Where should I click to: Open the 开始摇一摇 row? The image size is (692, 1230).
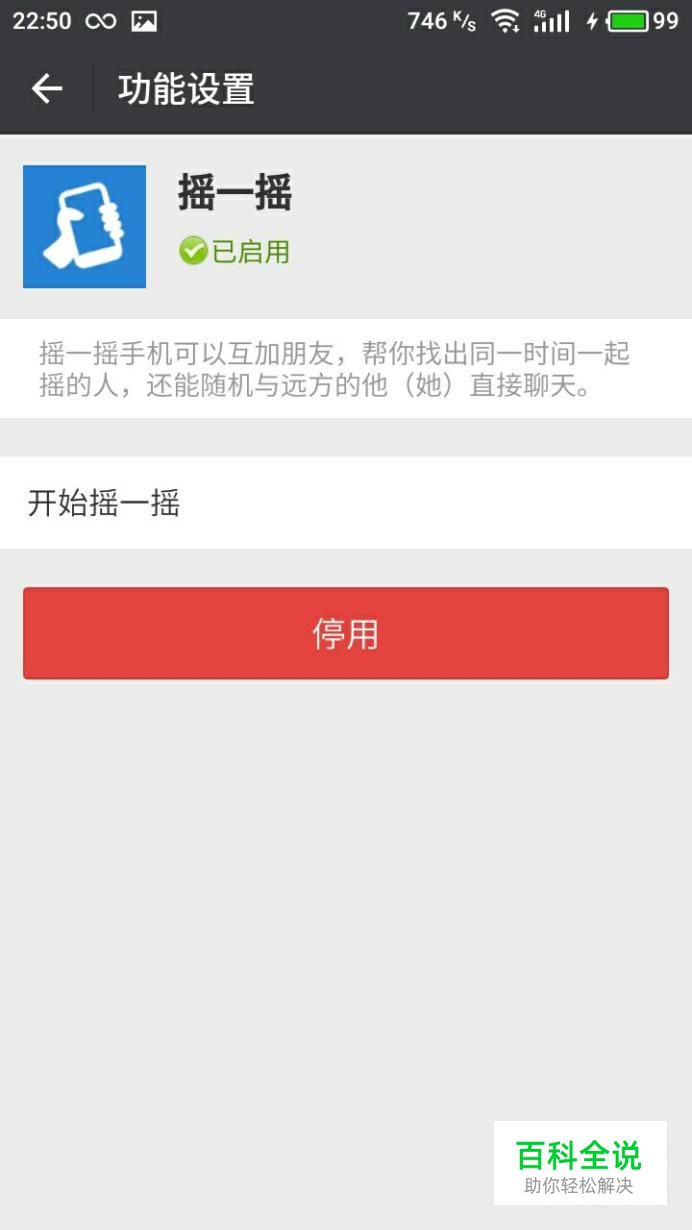346,503
